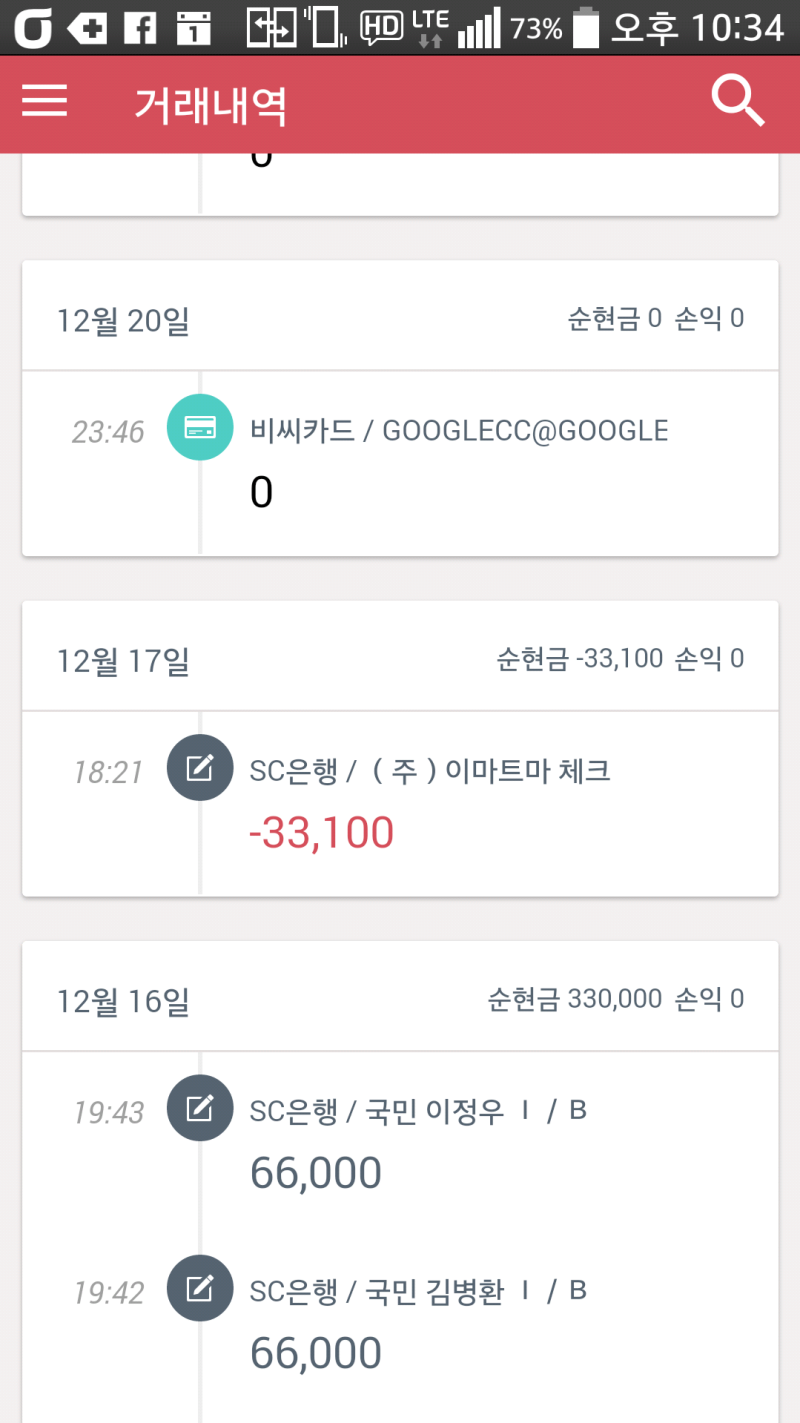The height and width of the screenshot is (1423, 800).
Task: Open the navigation drawer menu
Action: [44, 100]
